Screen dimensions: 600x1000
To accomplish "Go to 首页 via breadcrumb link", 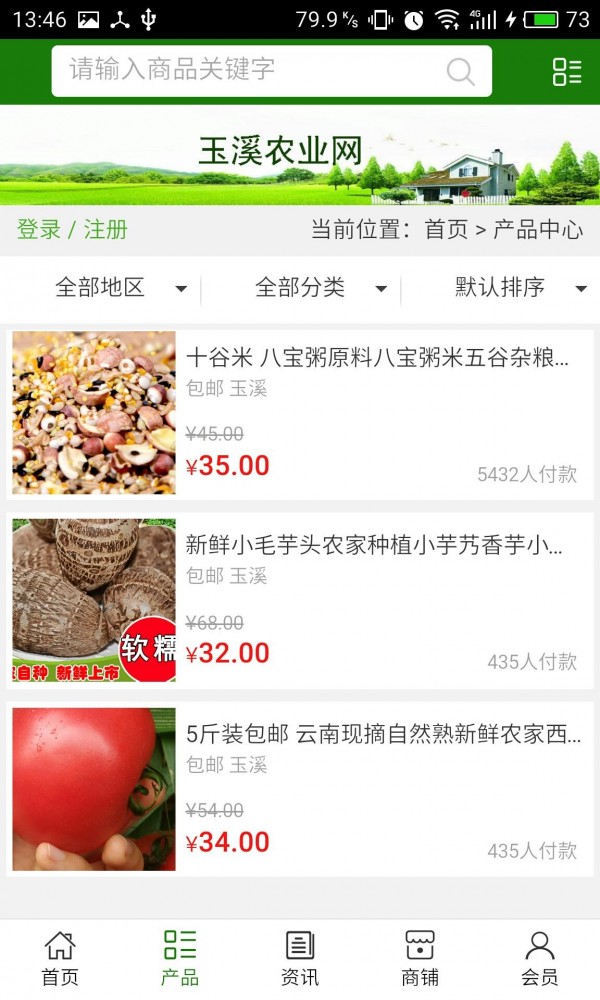I will coord(446,230).
